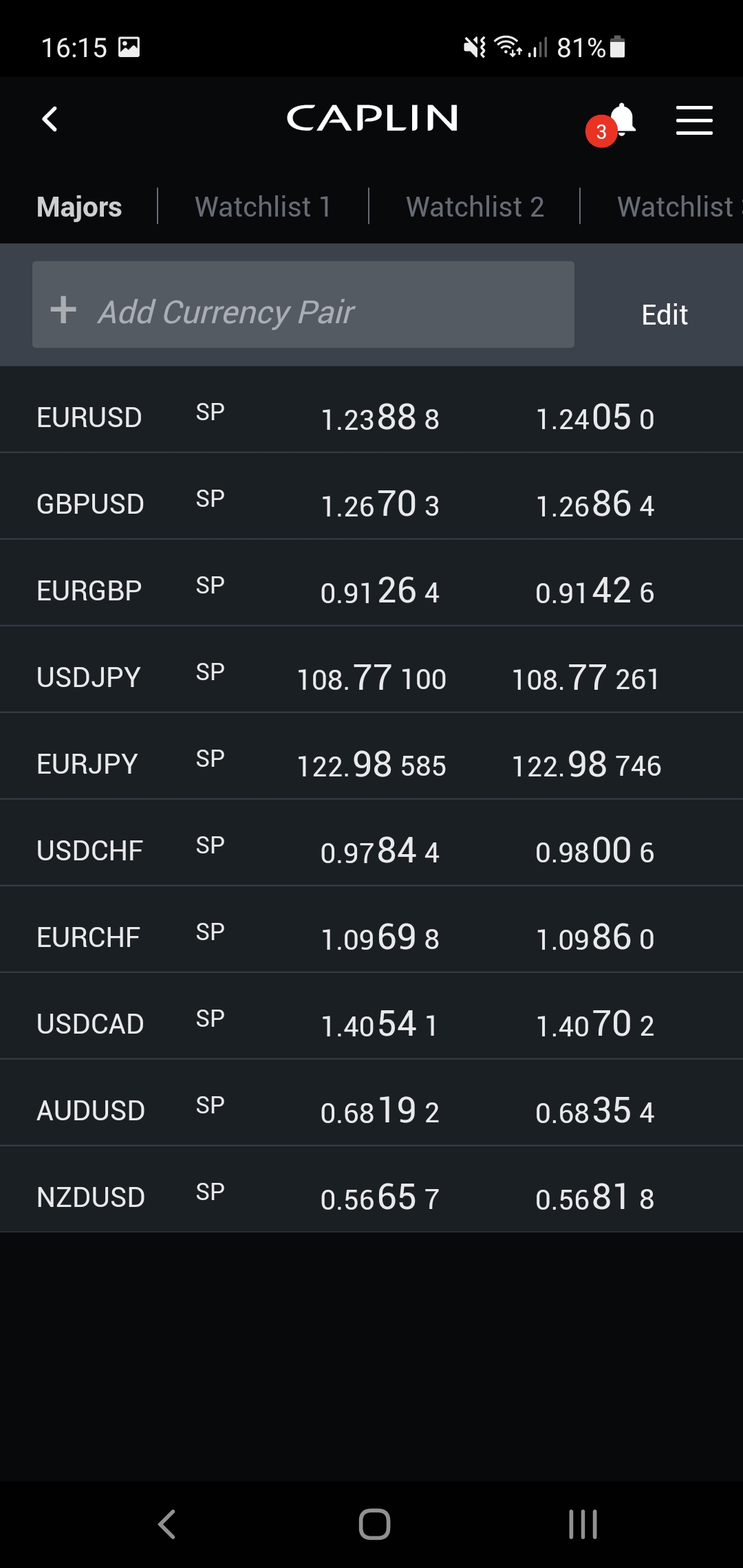Select the Majors tab
Viewport: 743px width, 1568px height.
coord(79,207)
